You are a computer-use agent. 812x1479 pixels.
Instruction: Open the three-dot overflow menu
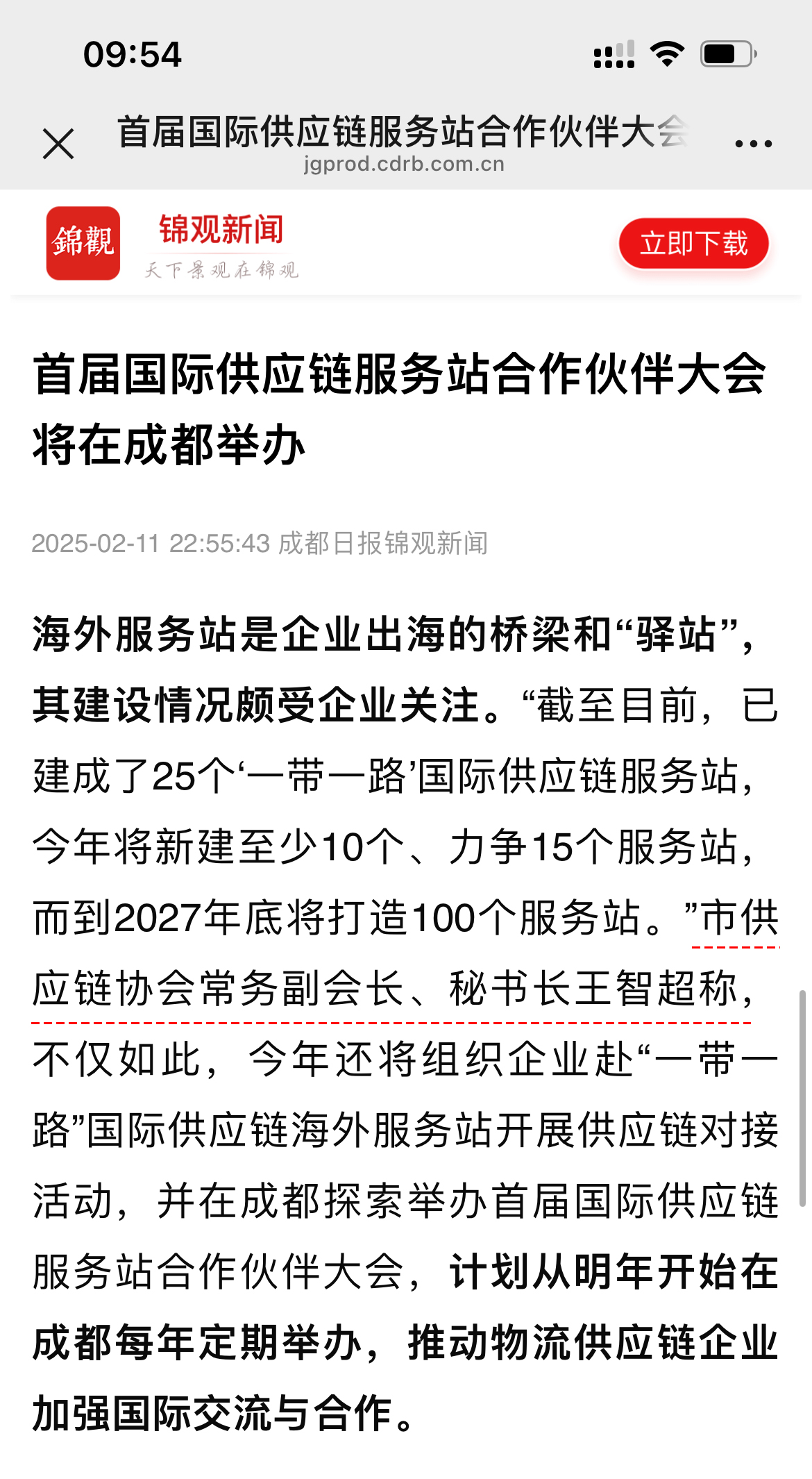753,144
